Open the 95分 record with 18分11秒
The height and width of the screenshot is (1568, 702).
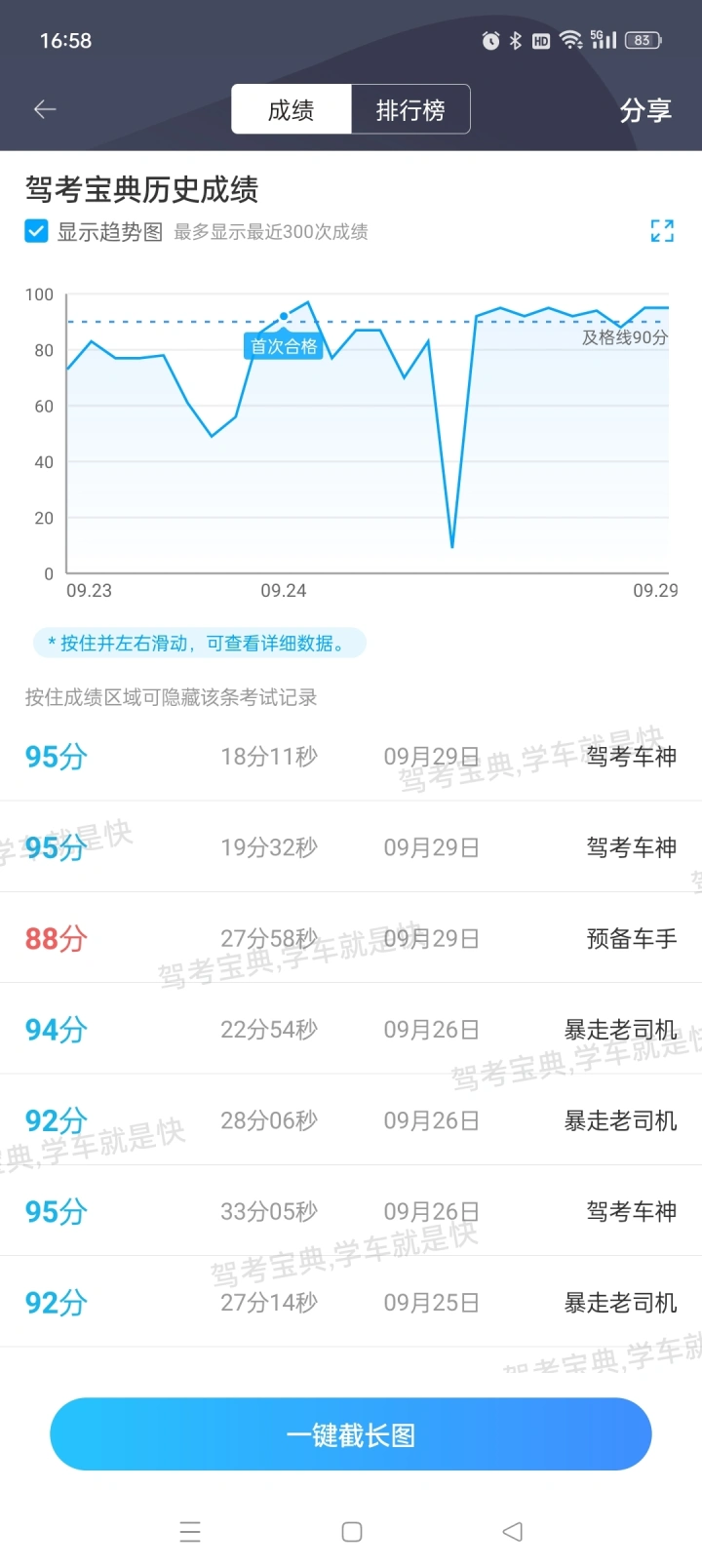(351, 757)
